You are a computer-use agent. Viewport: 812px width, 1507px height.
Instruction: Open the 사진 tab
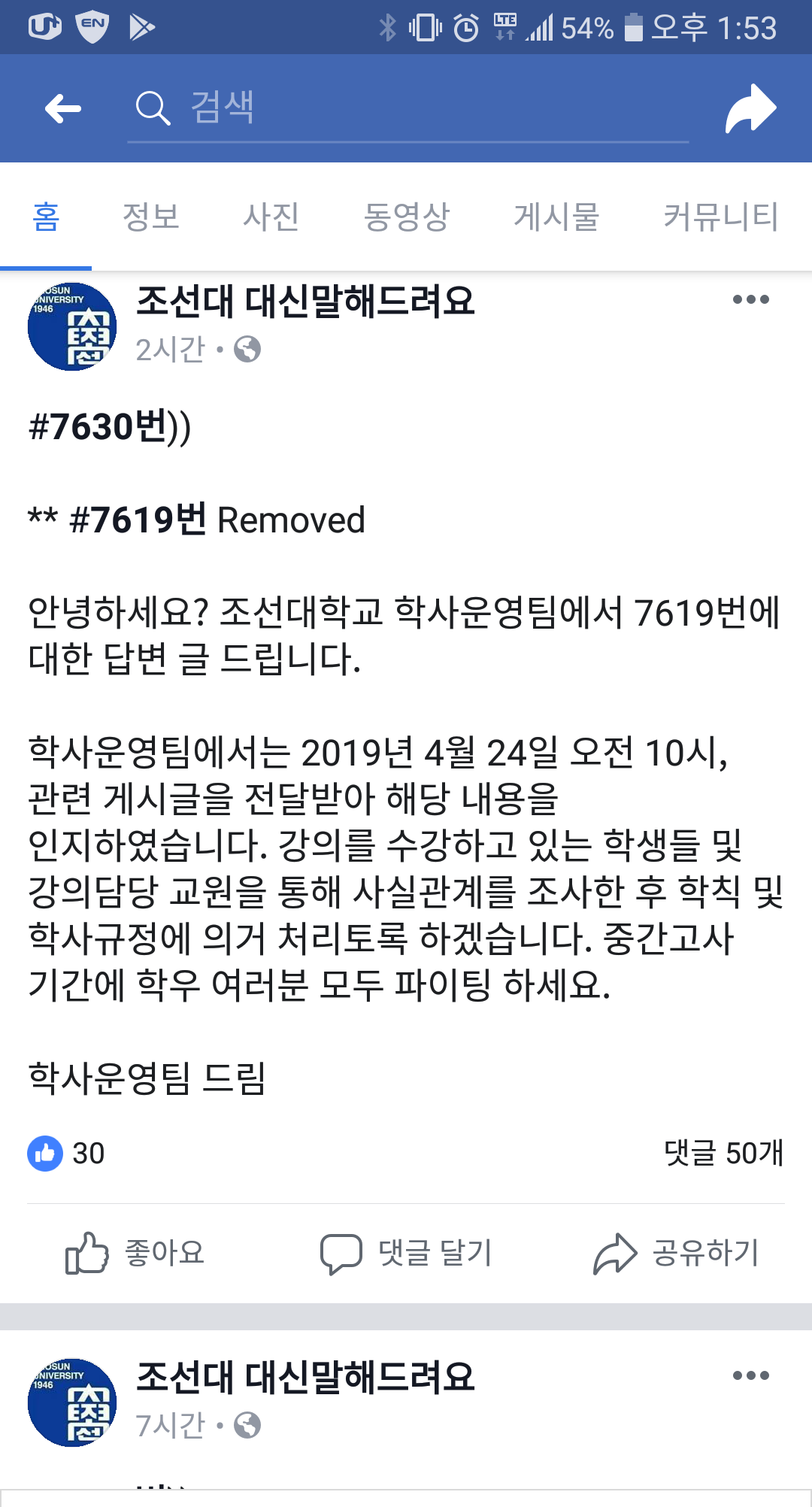coord(271,217)
